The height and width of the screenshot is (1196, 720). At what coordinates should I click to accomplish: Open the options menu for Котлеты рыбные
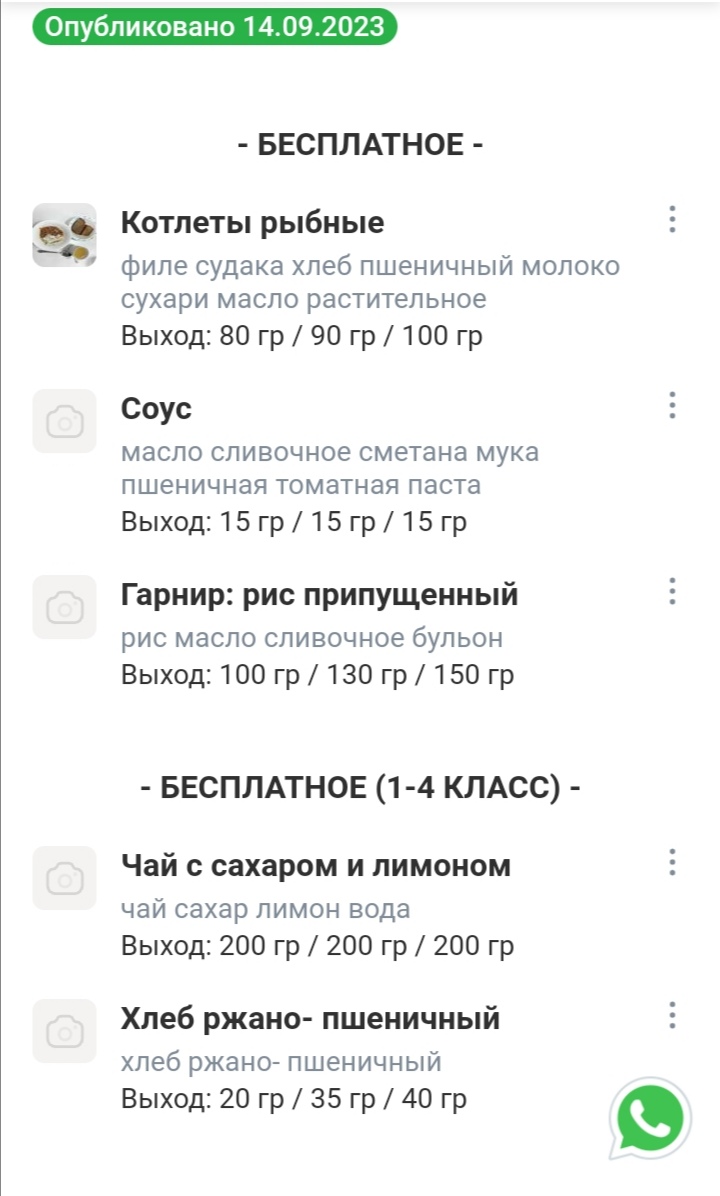(673, 219)
